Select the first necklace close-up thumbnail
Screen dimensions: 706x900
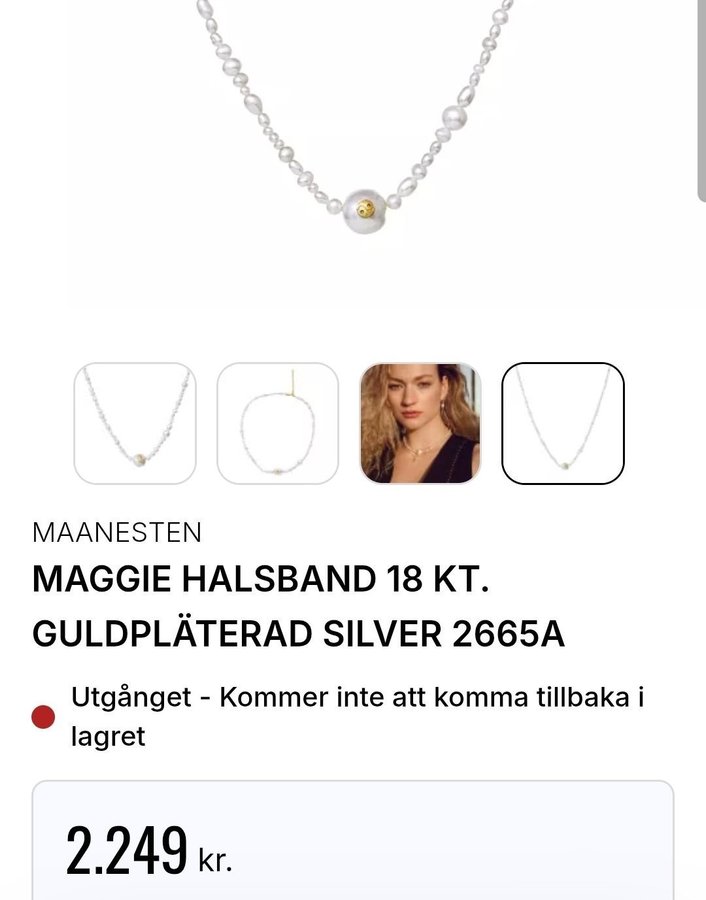click(x=135, y=424)
